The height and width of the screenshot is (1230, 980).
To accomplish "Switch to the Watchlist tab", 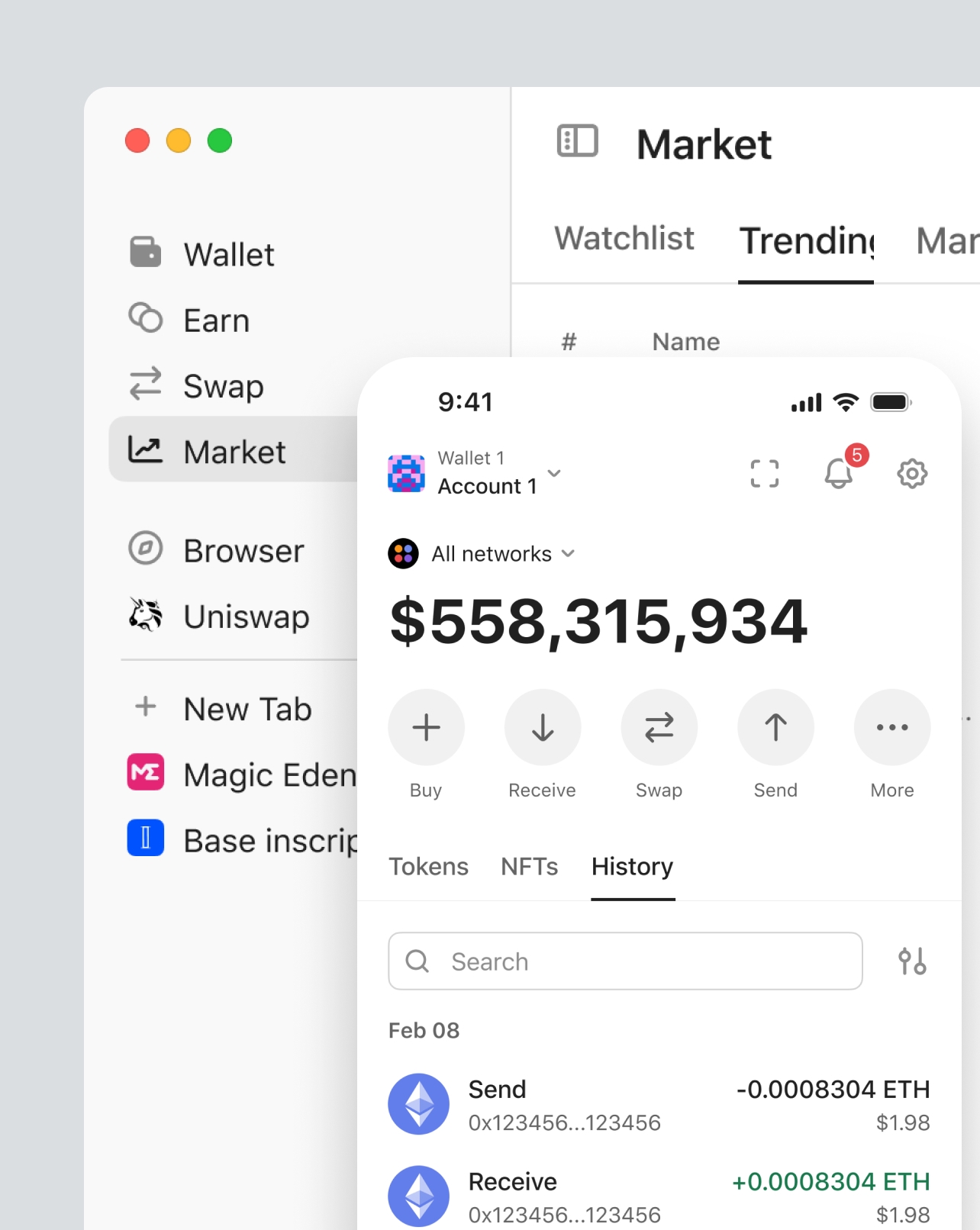I will click(x=624, y=239).
